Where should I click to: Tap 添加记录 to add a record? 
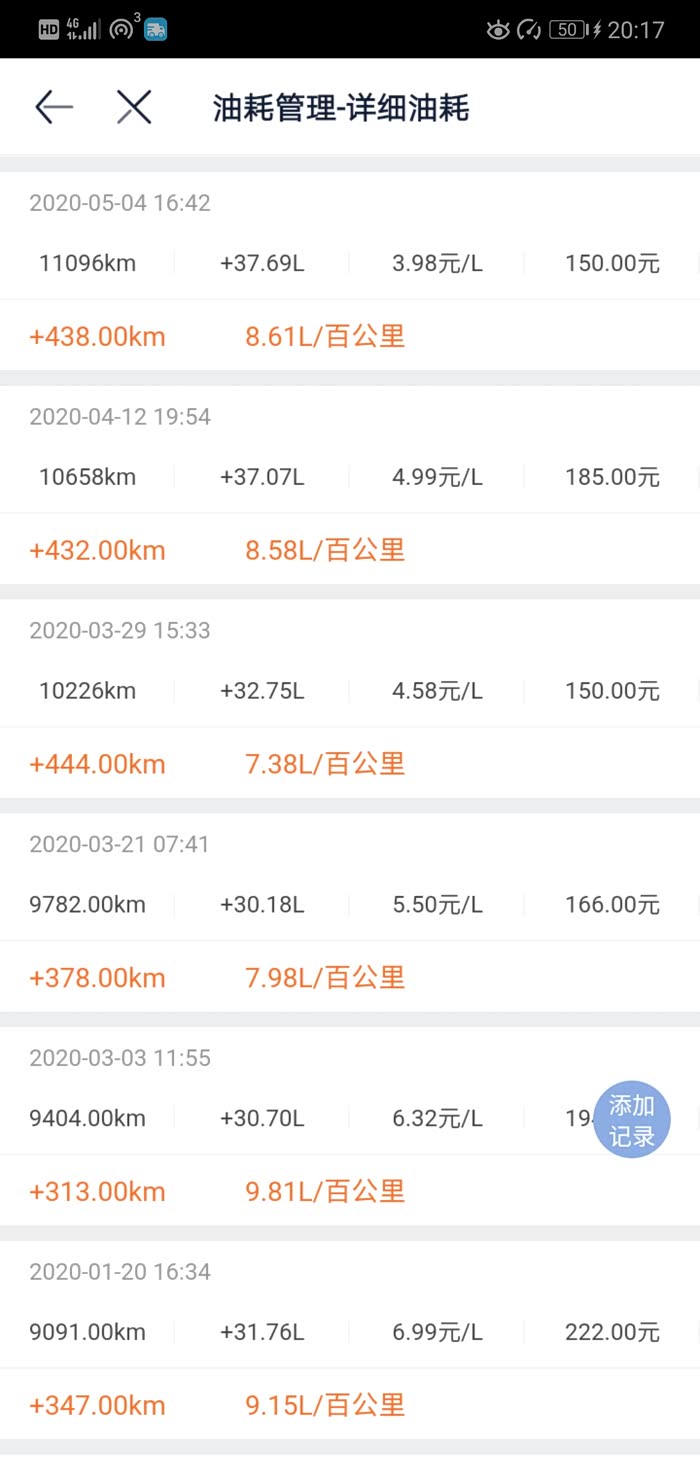click(x=631, y=1120)
